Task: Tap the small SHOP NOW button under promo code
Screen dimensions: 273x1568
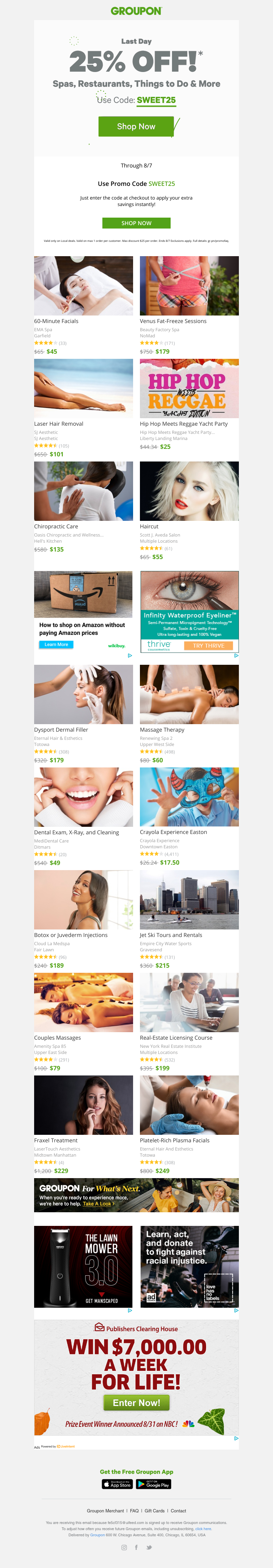Action: click(136, 223)
